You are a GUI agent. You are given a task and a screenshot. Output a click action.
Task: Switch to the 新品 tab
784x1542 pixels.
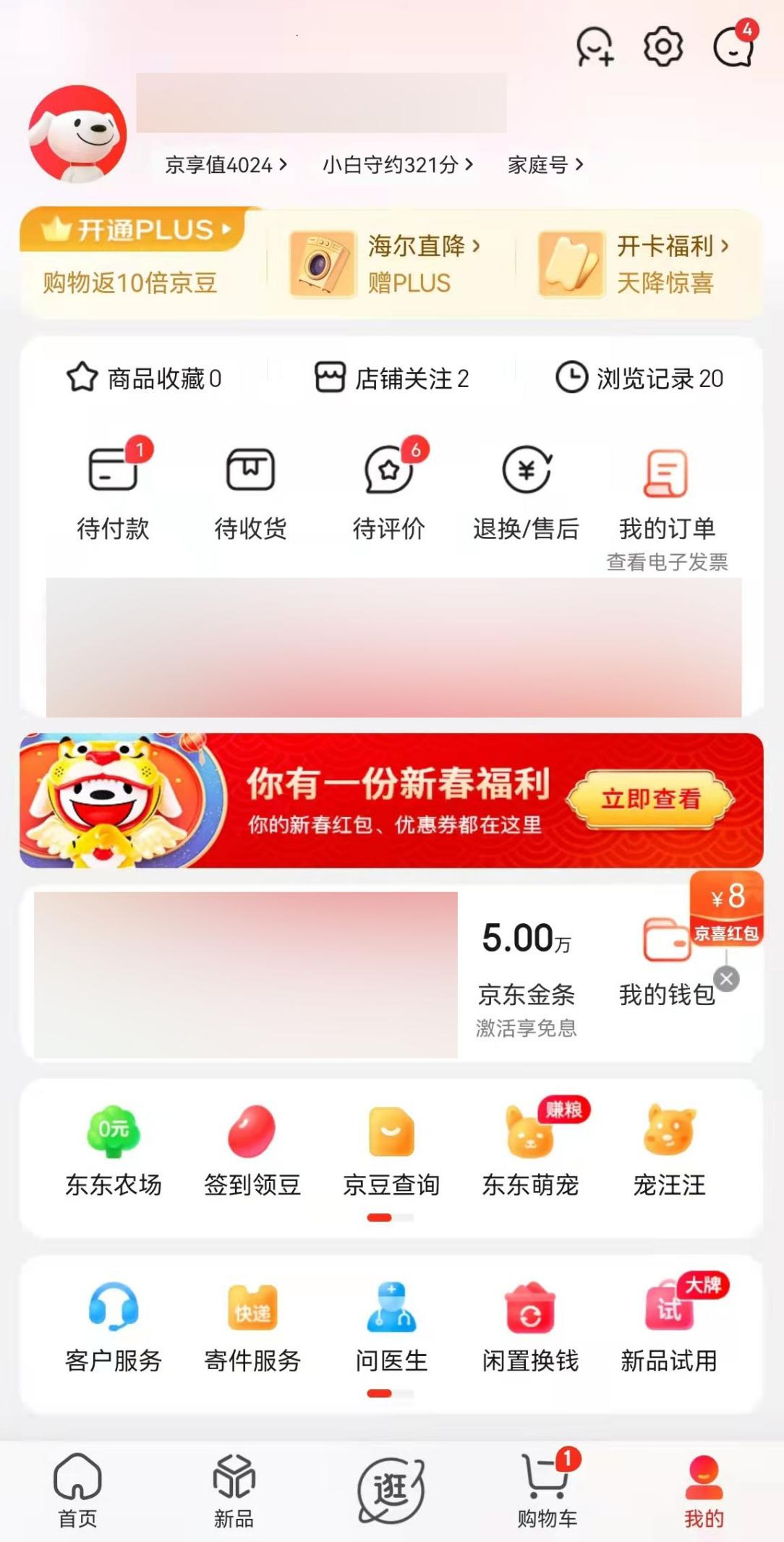pyautogui.click(x=232, y=1491)
